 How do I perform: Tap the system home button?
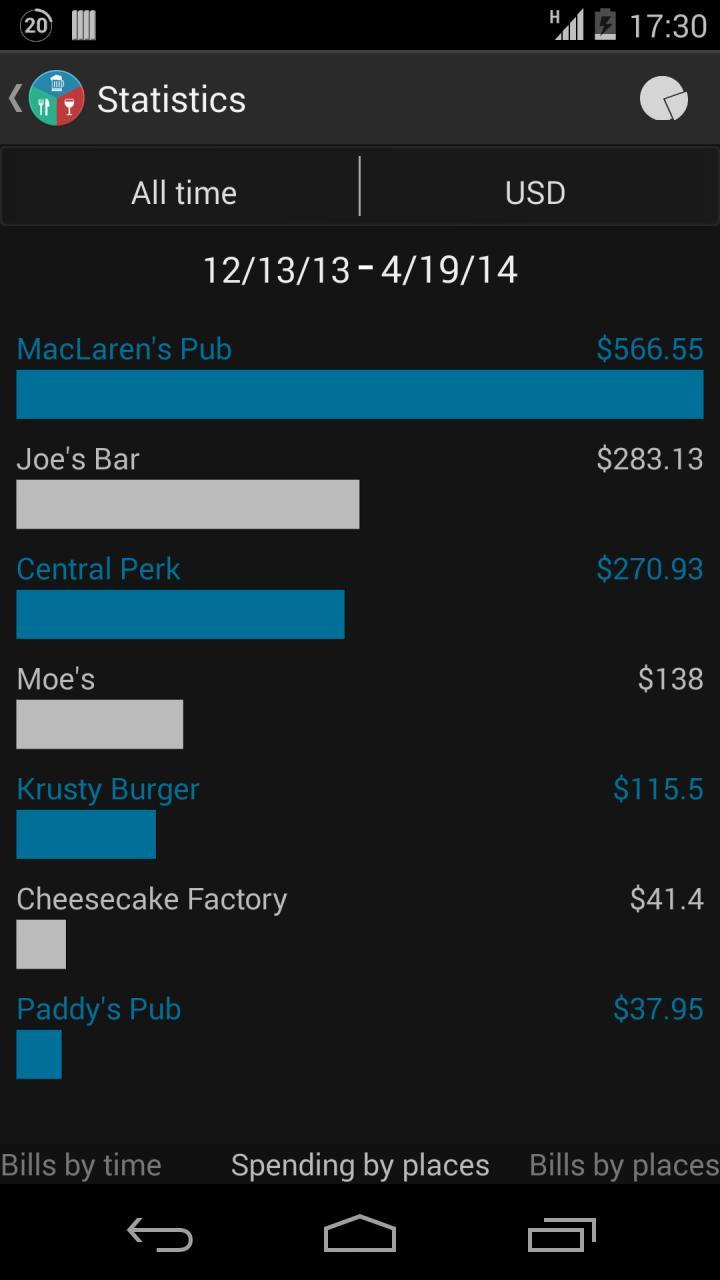[x=360, y=1234]
